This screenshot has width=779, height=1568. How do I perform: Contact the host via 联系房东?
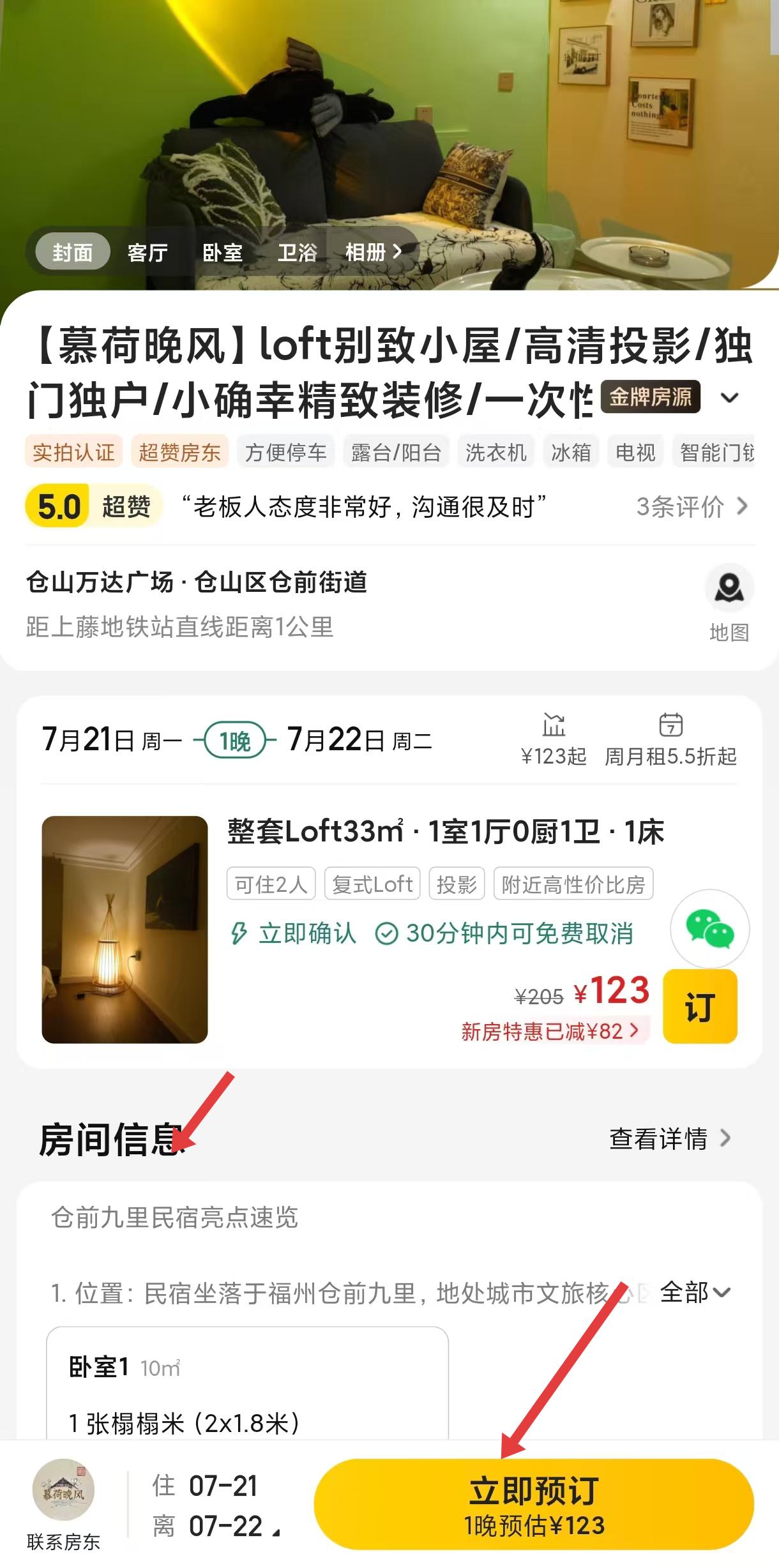63,1504
